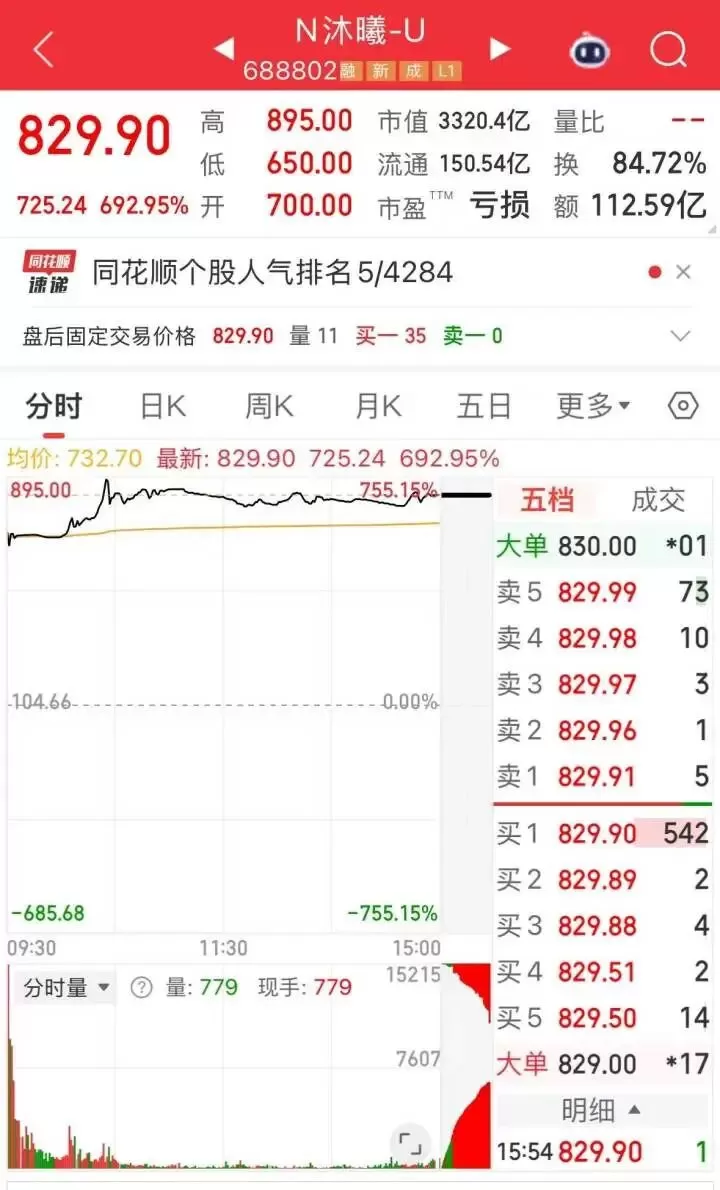Switch to previous stock with left arrow
720x1190 pixels.
click(x=224, y=47)
